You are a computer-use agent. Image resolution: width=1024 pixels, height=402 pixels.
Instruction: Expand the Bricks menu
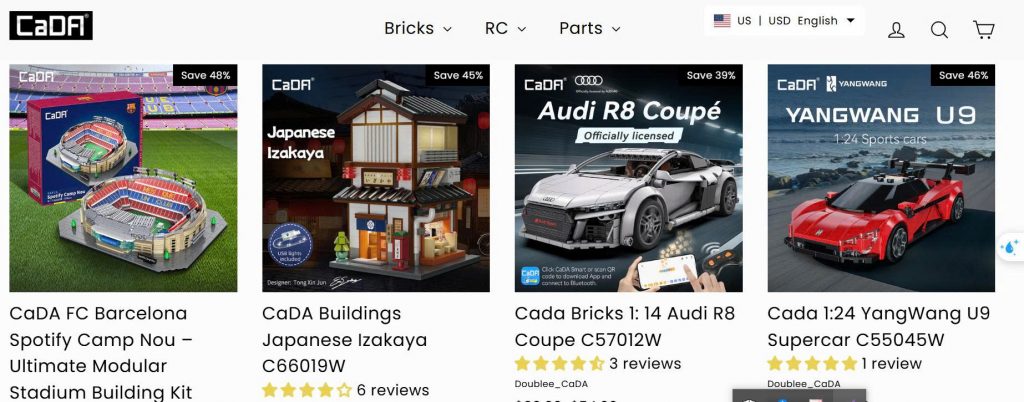pos(417,28)
